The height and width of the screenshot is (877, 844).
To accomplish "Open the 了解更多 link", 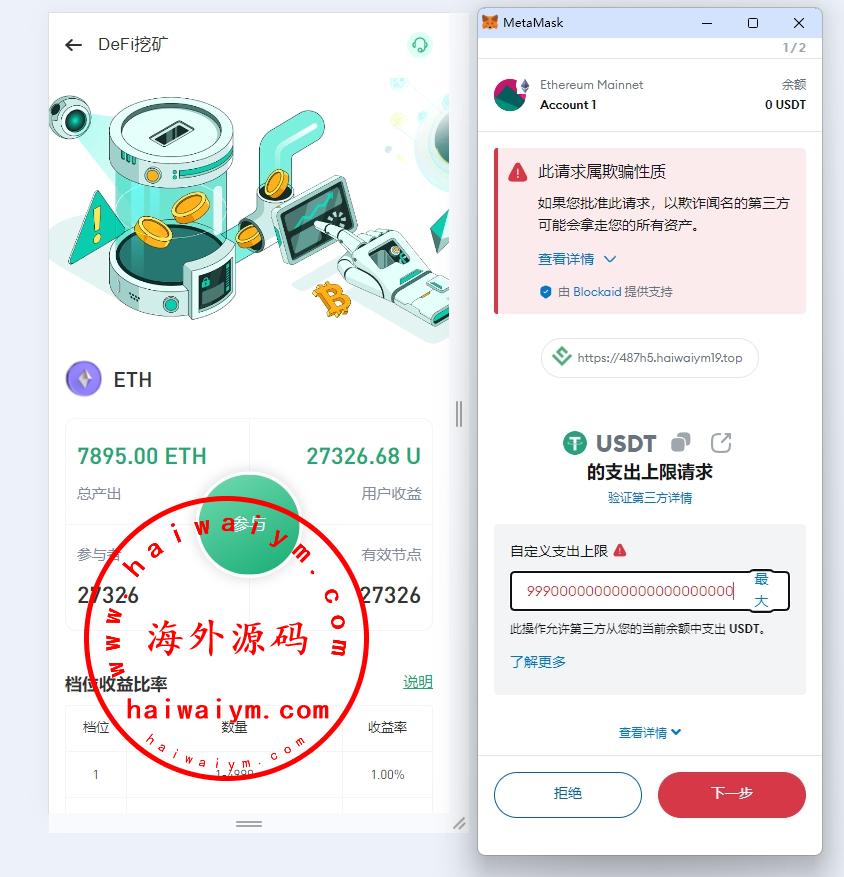I will tap(538, 661).
